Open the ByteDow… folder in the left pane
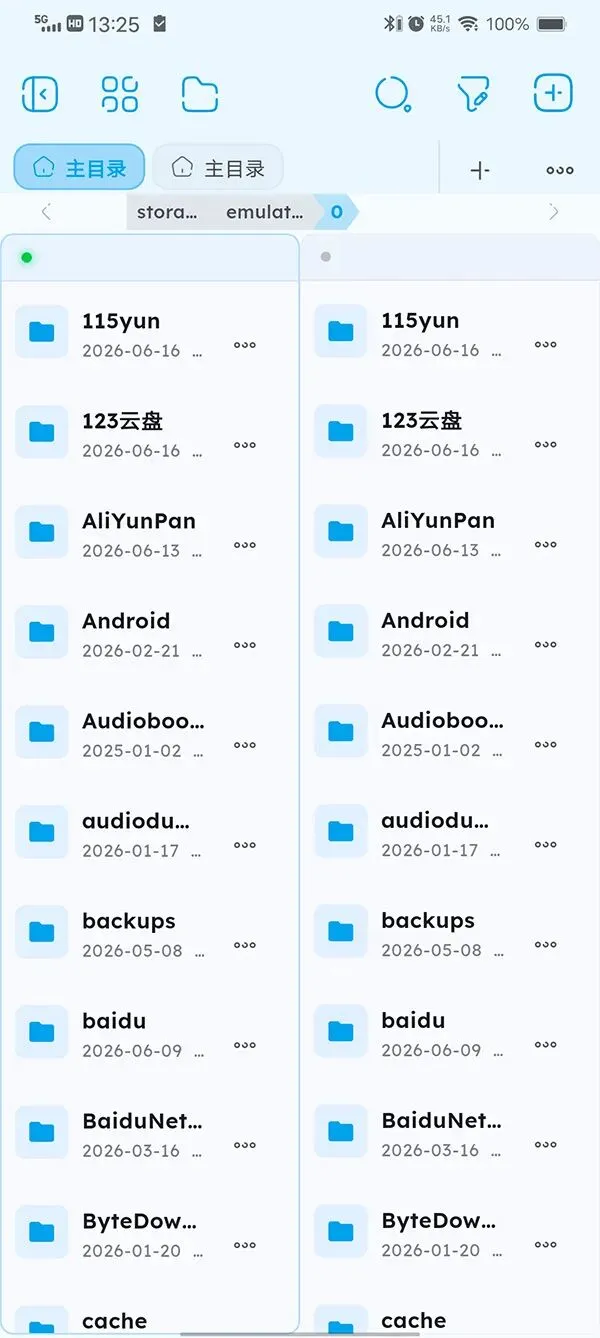Viewport: 600px width, 1338px height. point(150,1232)
